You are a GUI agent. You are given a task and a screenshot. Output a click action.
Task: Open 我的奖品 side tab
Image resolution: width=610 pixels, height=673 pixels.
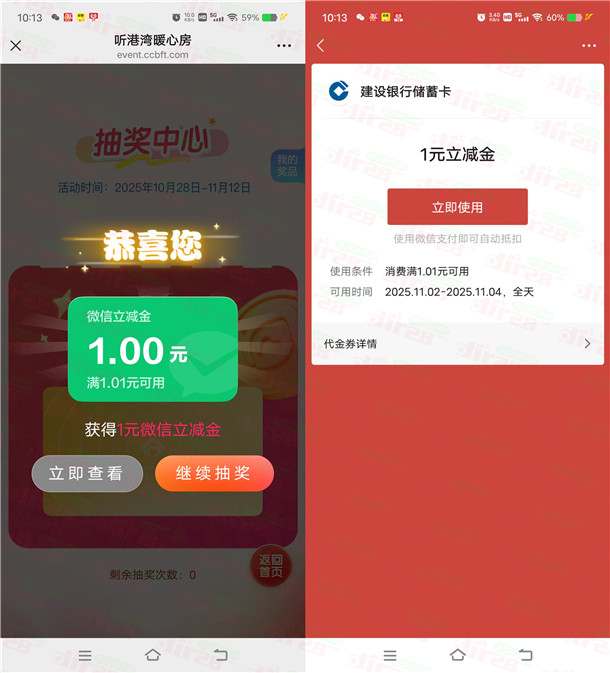point(287,166)
